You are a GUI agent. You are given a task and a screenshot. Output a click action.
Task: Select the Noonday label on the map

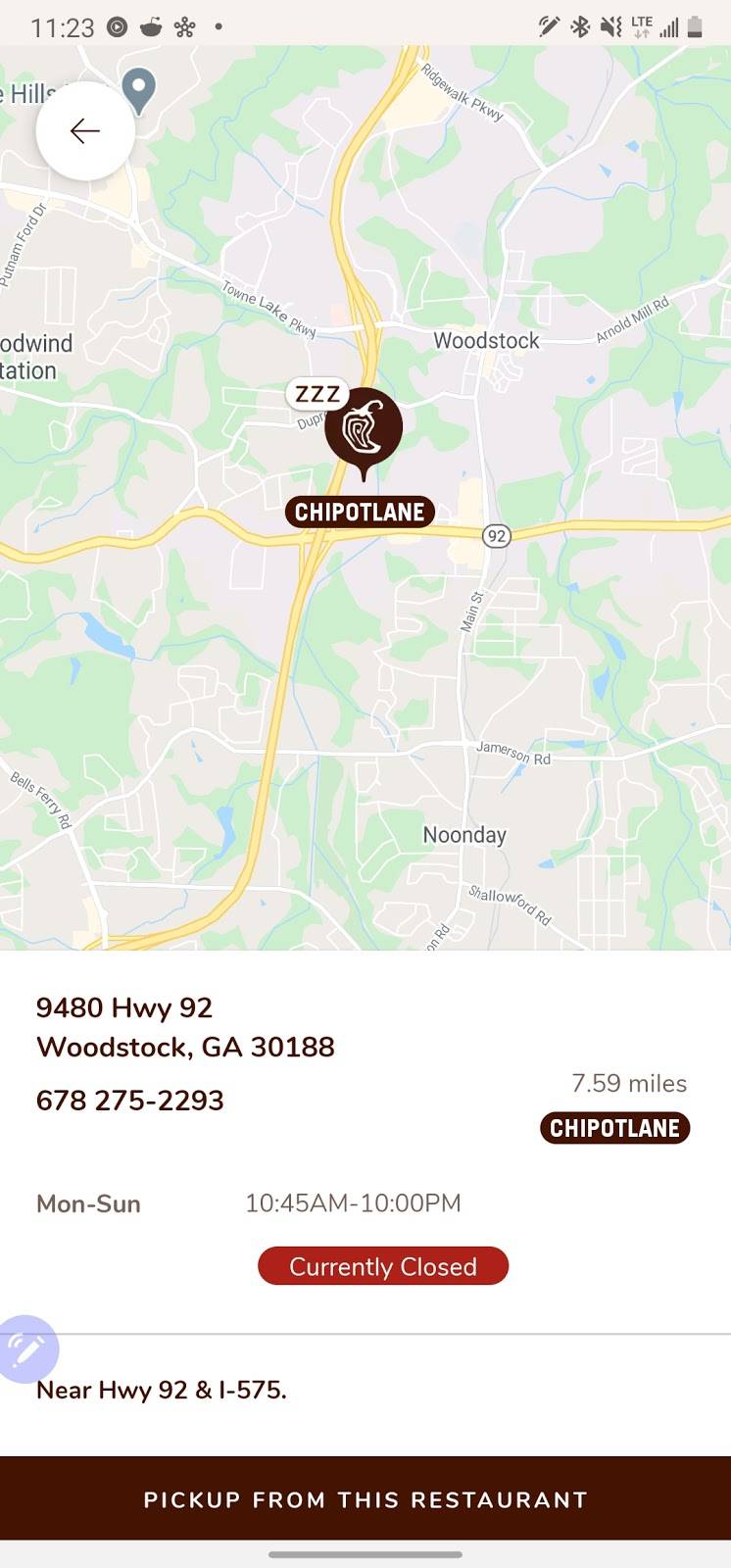[x=463, y=835]
